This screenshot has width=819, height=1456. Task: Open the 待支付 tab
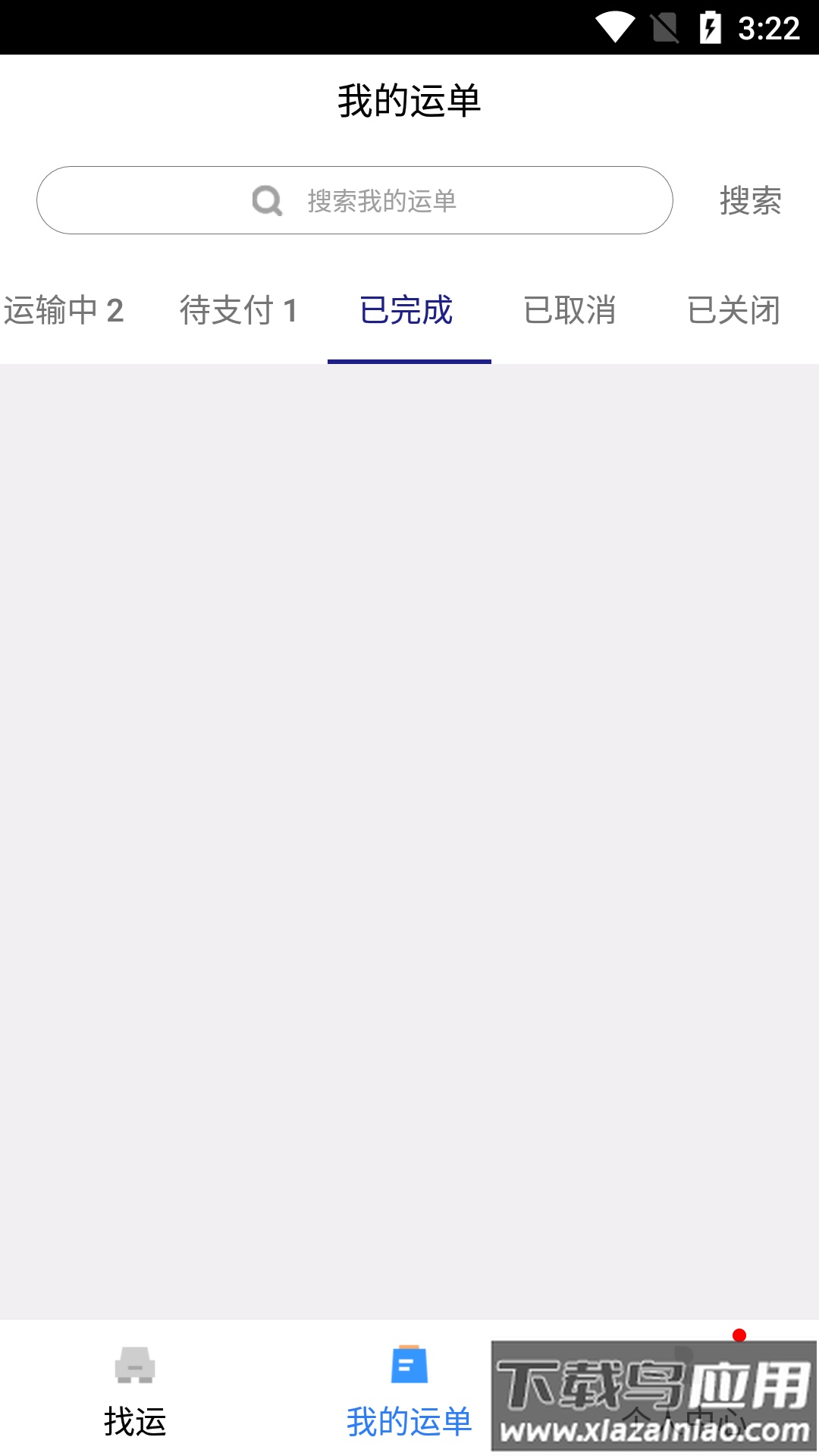coord(238,310)
